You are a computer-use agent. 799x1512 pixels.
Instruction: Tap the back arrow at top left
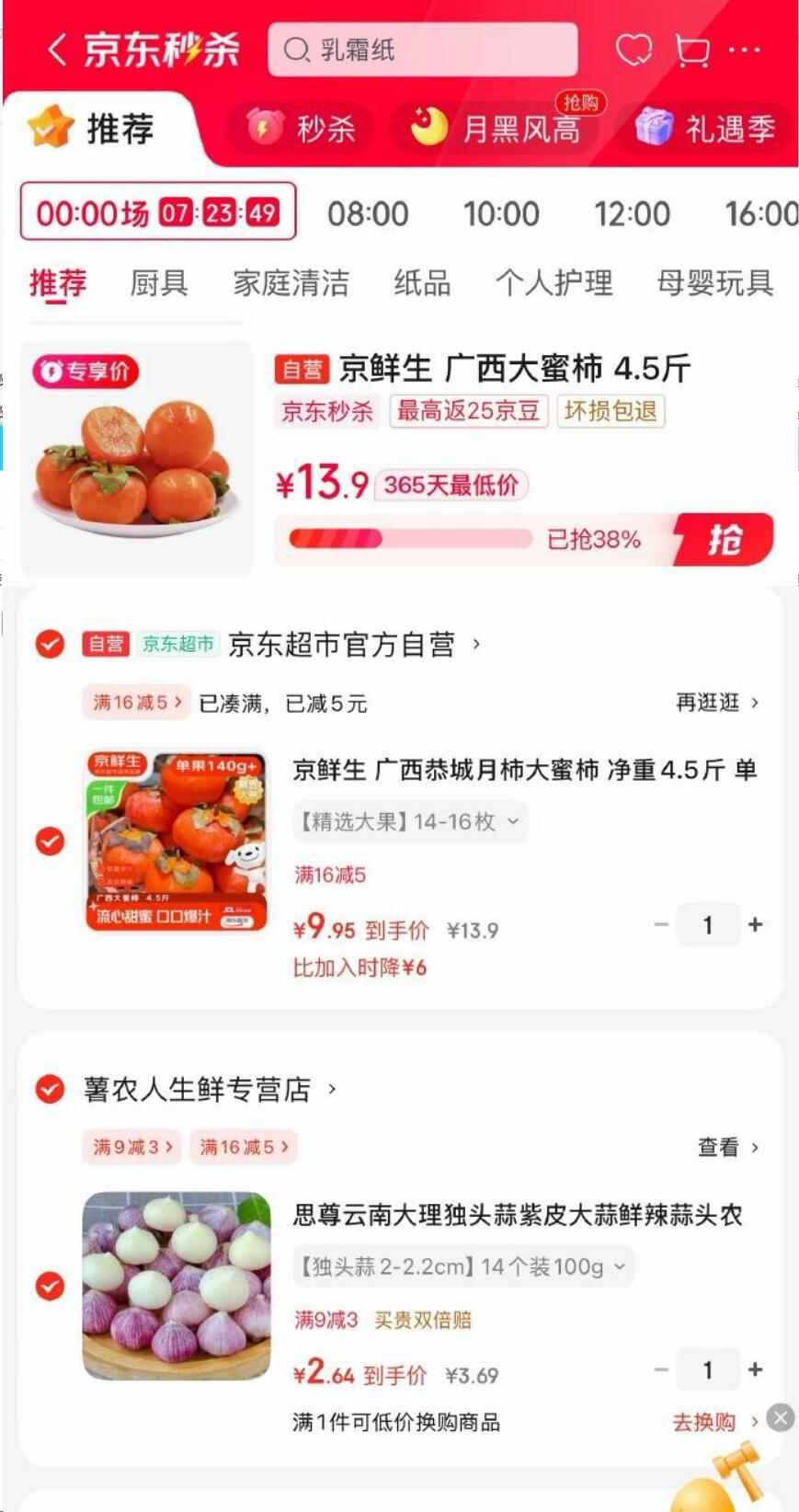click(57, 51)
